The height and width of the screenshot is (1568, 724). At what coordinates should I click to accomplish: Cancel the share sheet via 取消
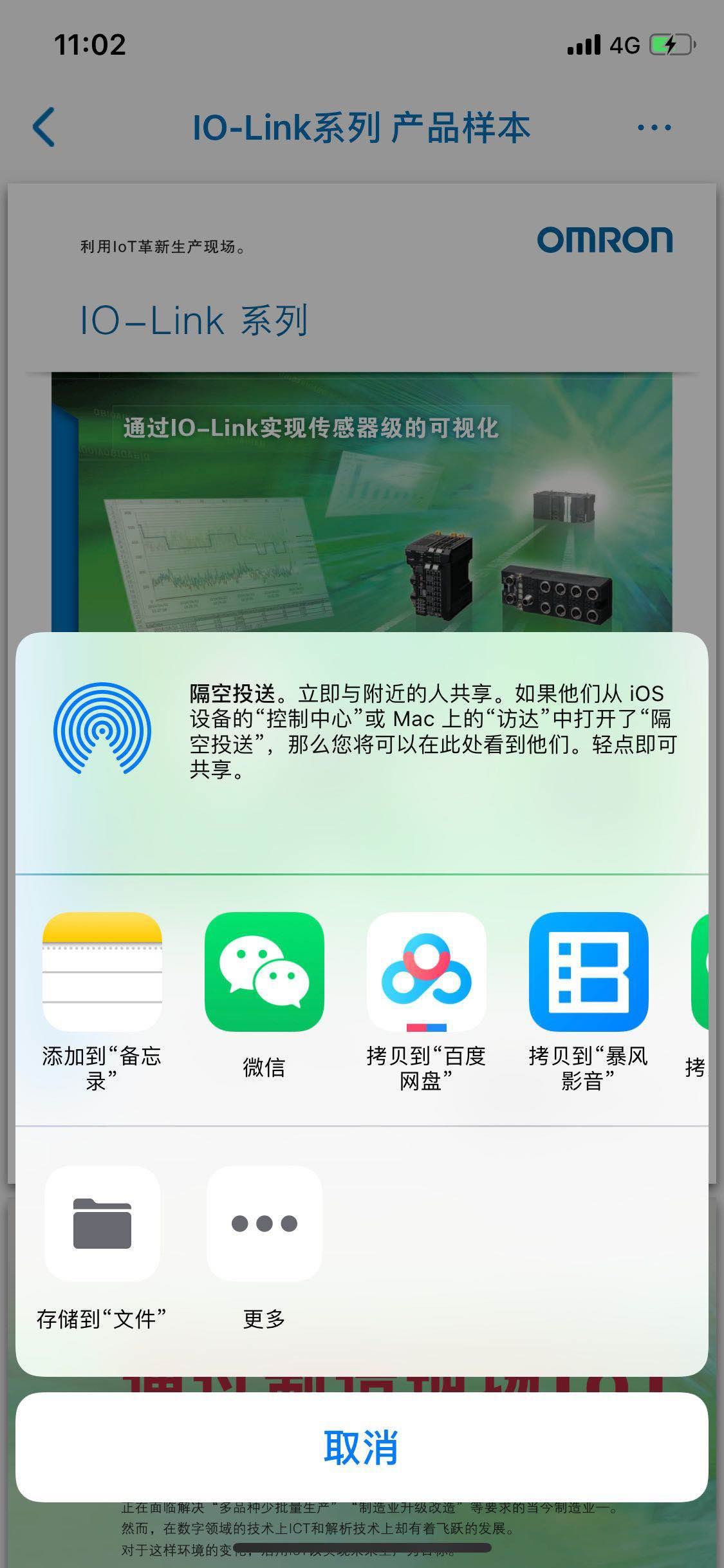(x=362, y=1448)
